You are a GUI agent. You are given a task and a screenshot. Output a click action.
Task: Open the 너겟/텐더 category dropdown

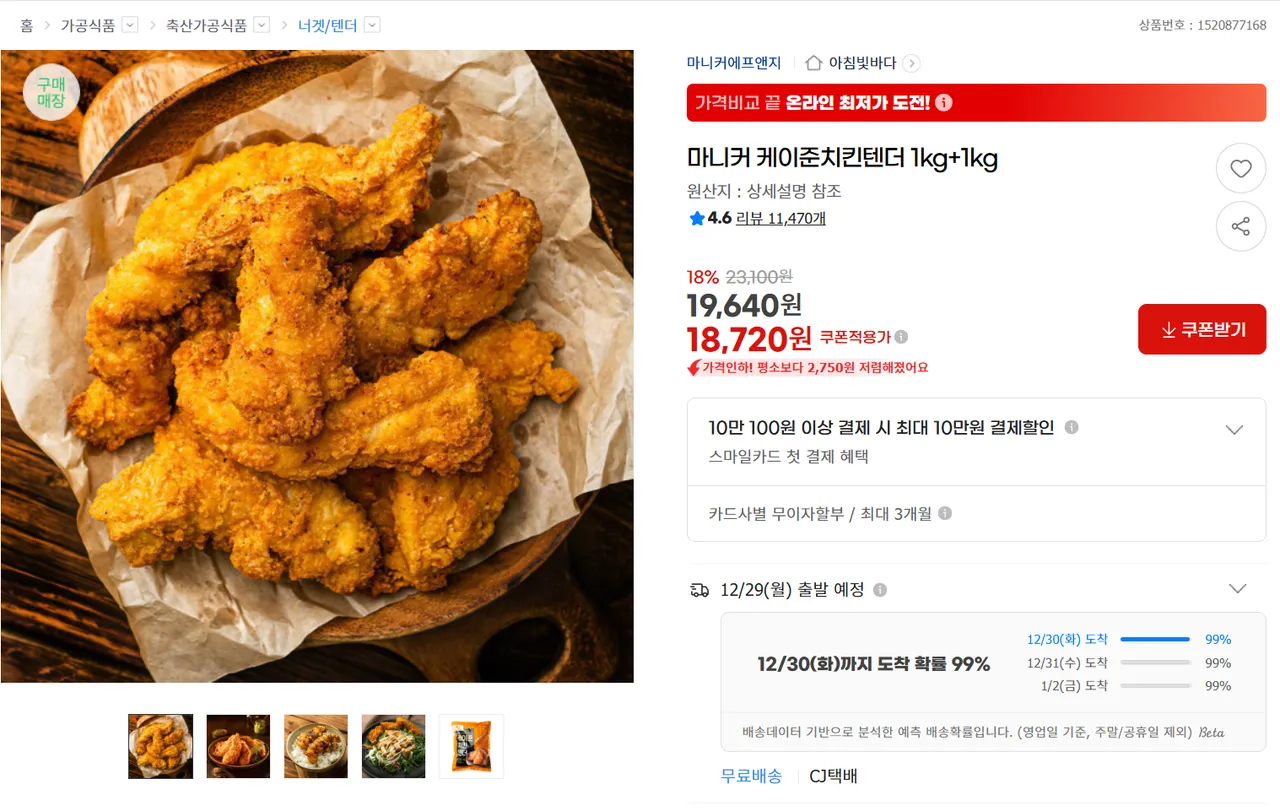click(x=372, y=25)
